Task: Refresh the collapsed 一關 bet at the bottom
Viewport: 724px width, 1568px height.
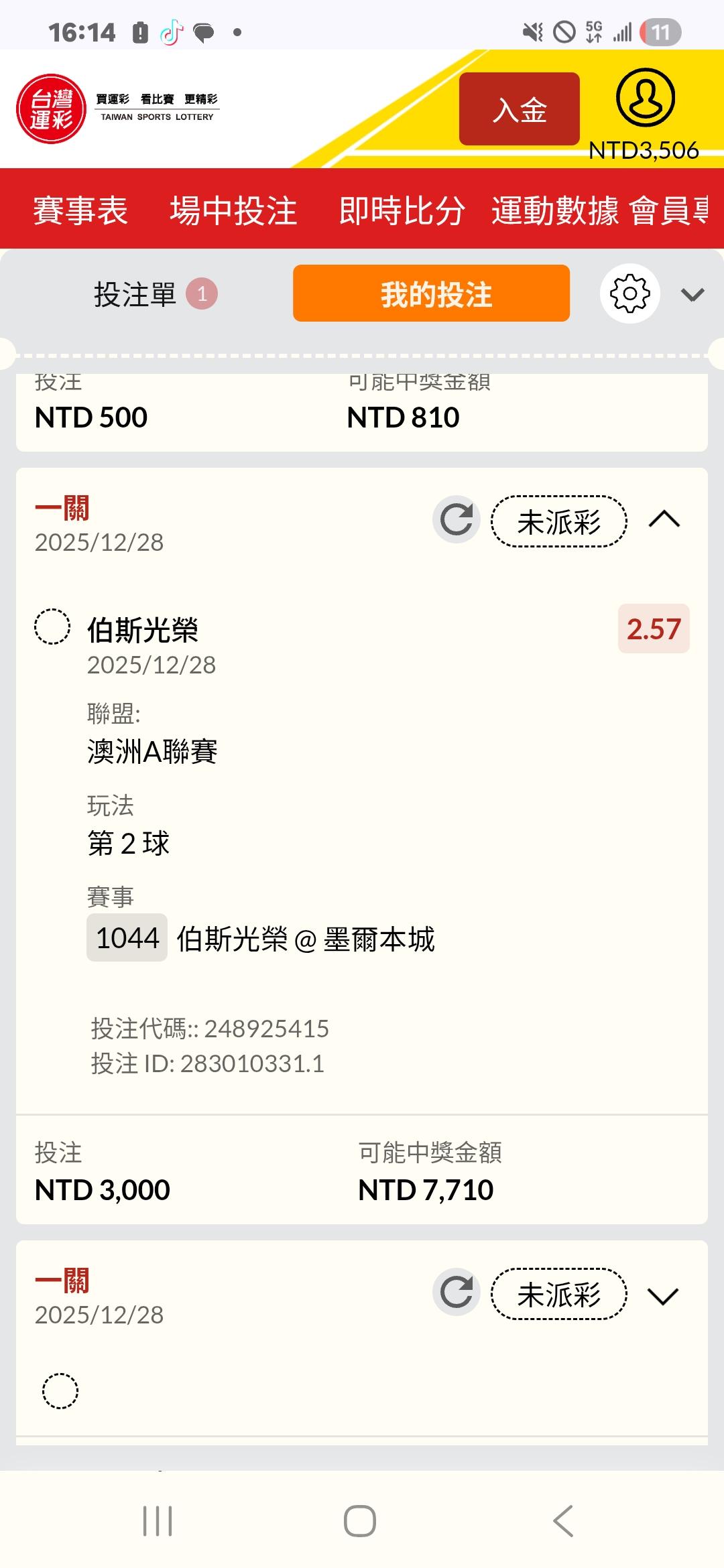Action: tap(457, 1292)
